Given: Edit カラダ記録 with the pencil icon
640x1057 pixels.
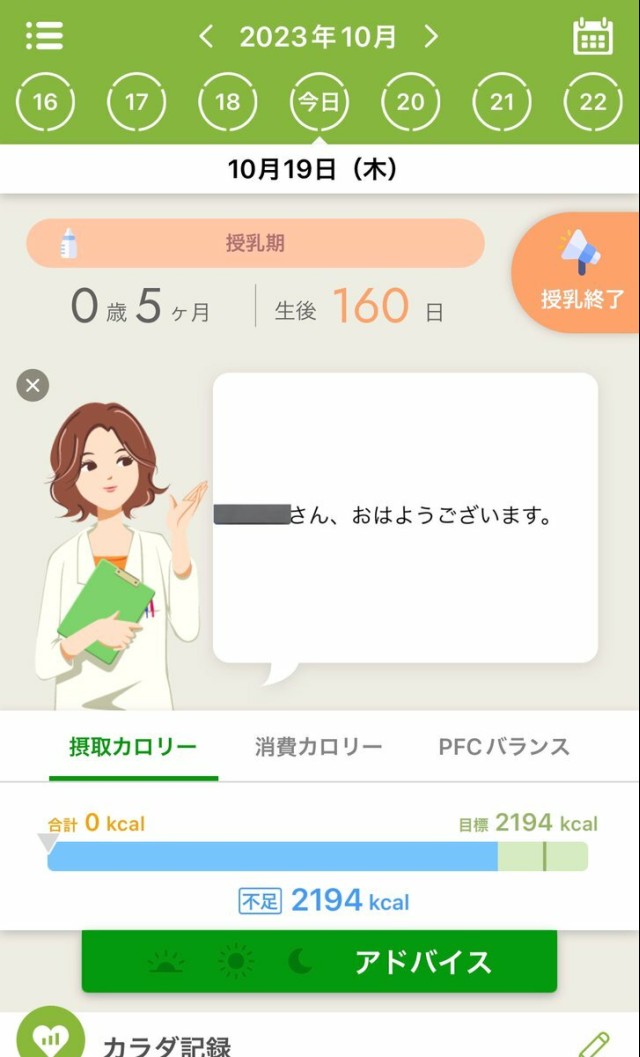Looking at the screenshot, I should pyautogui.click(x=594, y=1044).
